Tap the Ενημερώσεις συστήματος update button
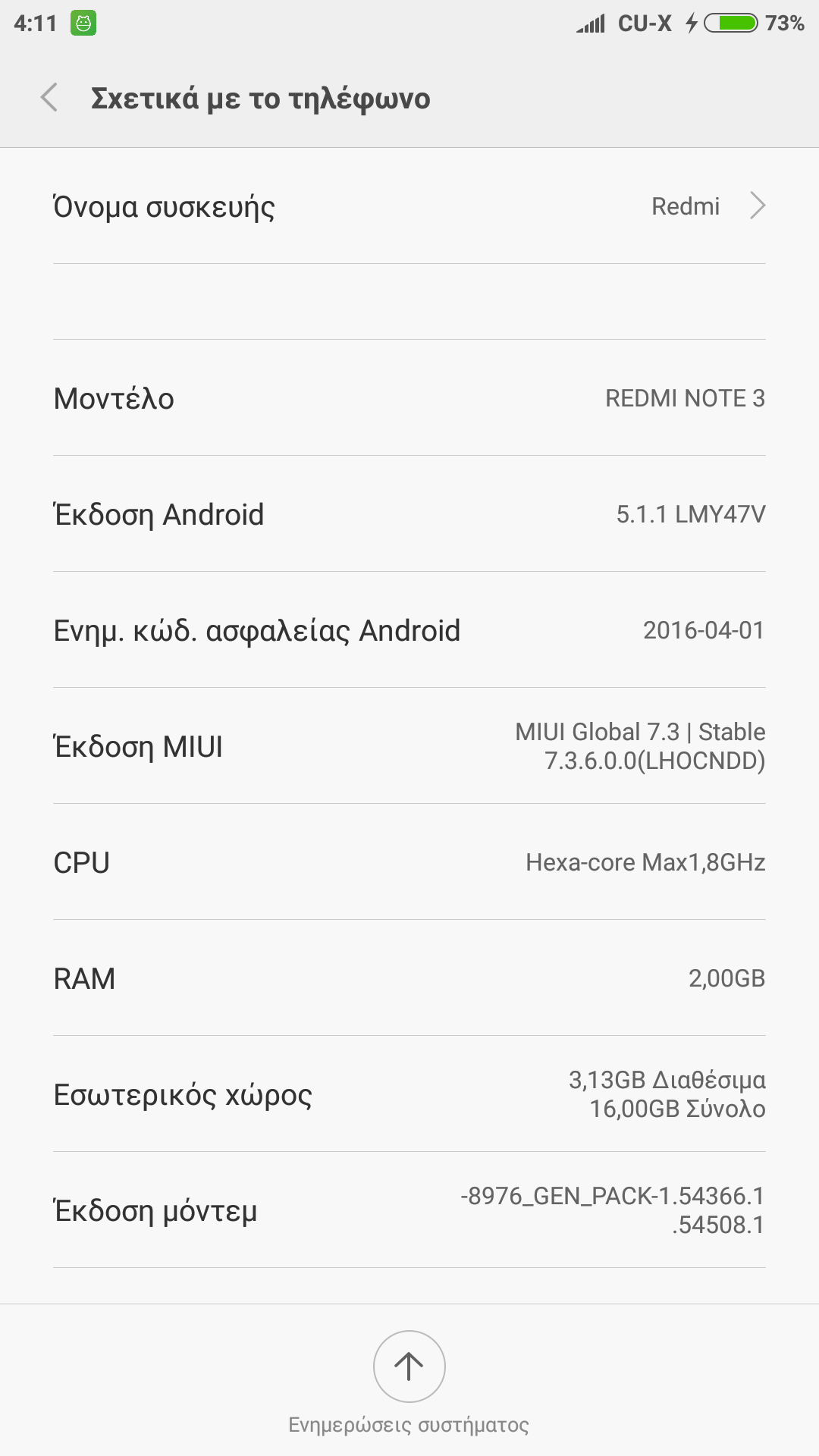 pyautogui.click(x=409, y=1367)
